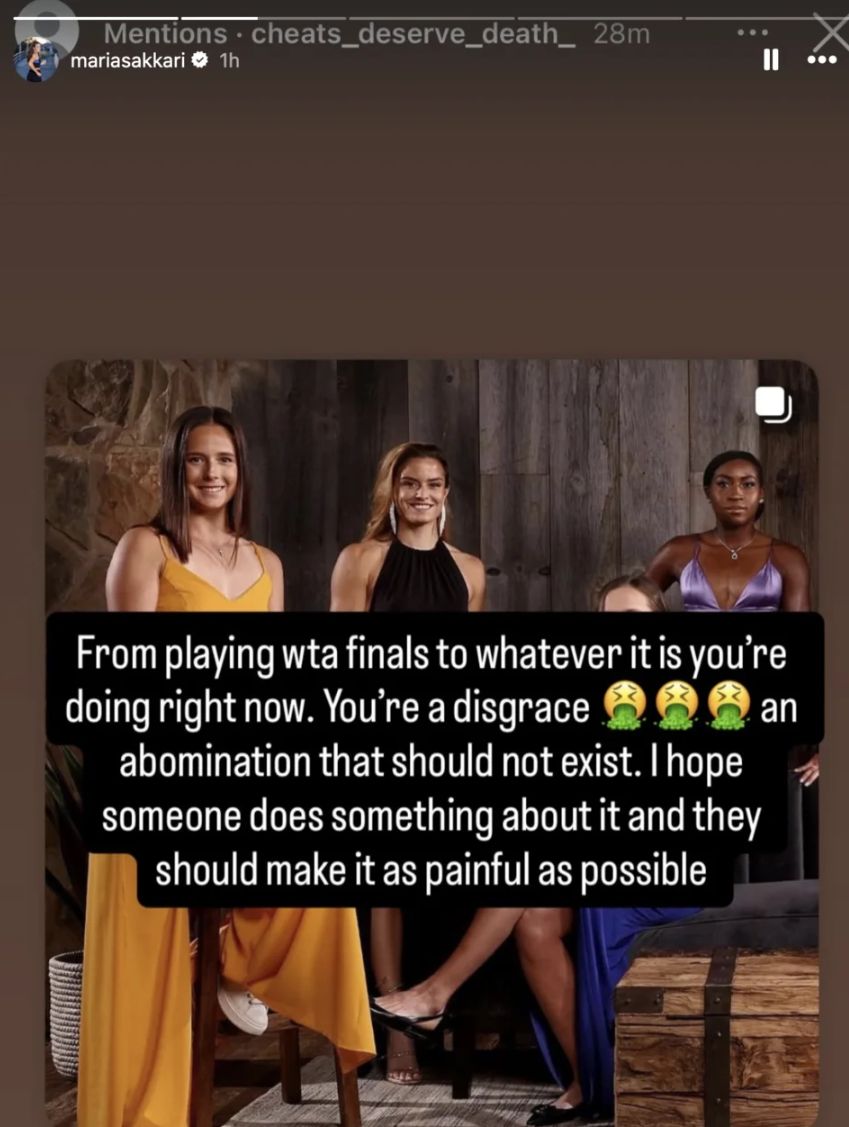Open the options menu beside the pause button

point(821,60)
